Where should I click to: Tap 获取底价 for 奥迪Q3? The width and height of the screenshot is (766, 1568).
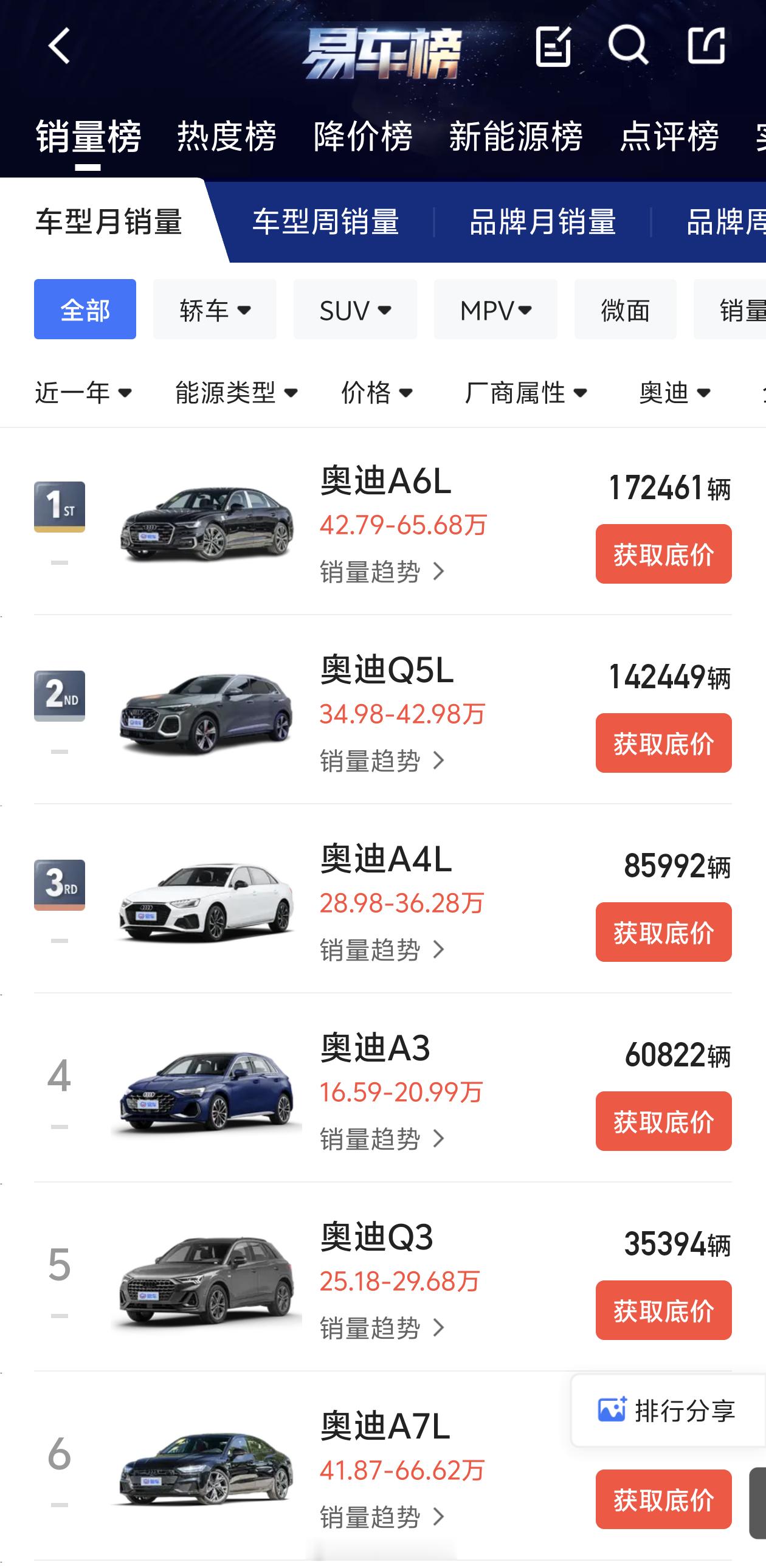(x=663, y=1310)
